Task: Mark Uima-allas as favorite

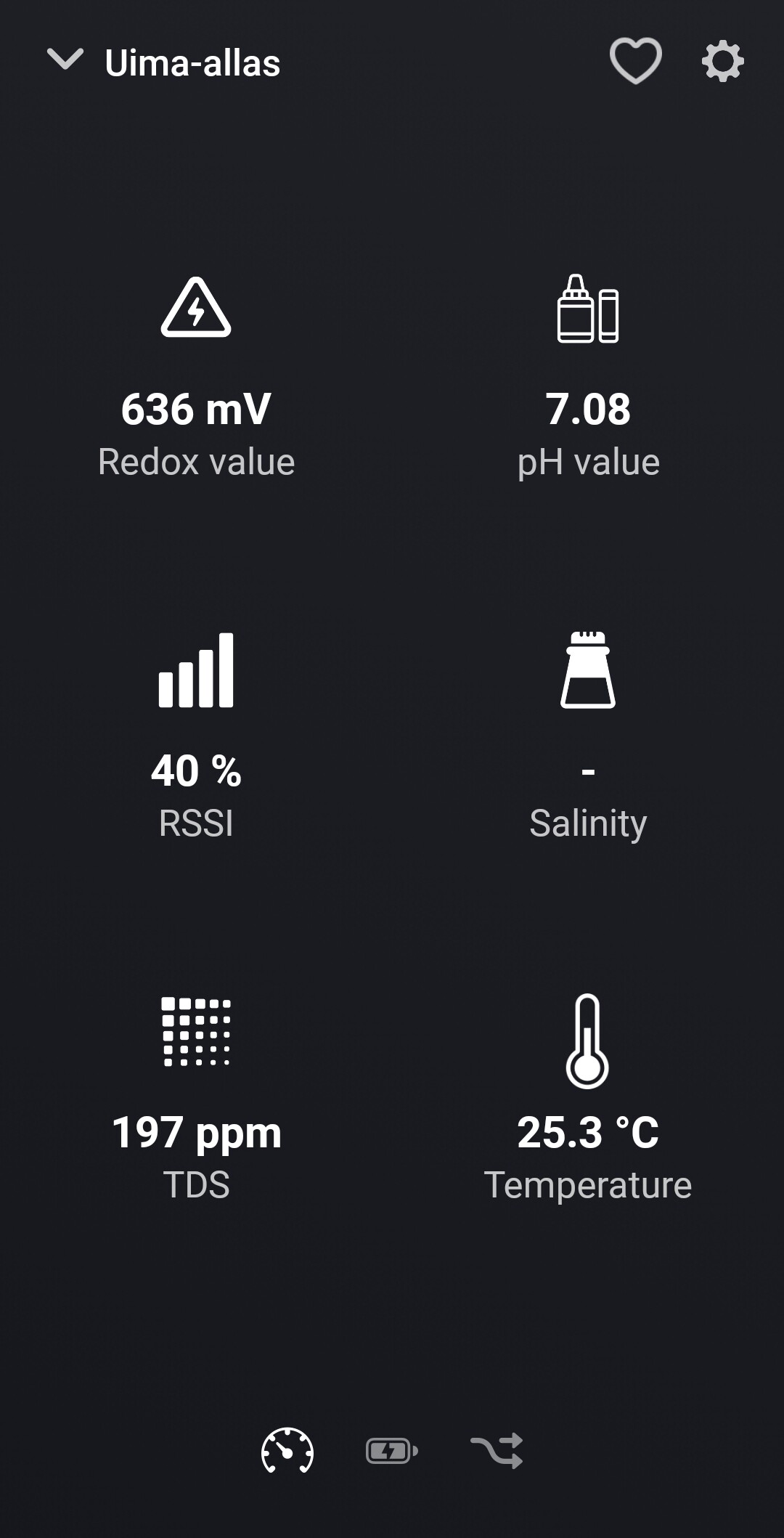Action: (x=635, y=60)
